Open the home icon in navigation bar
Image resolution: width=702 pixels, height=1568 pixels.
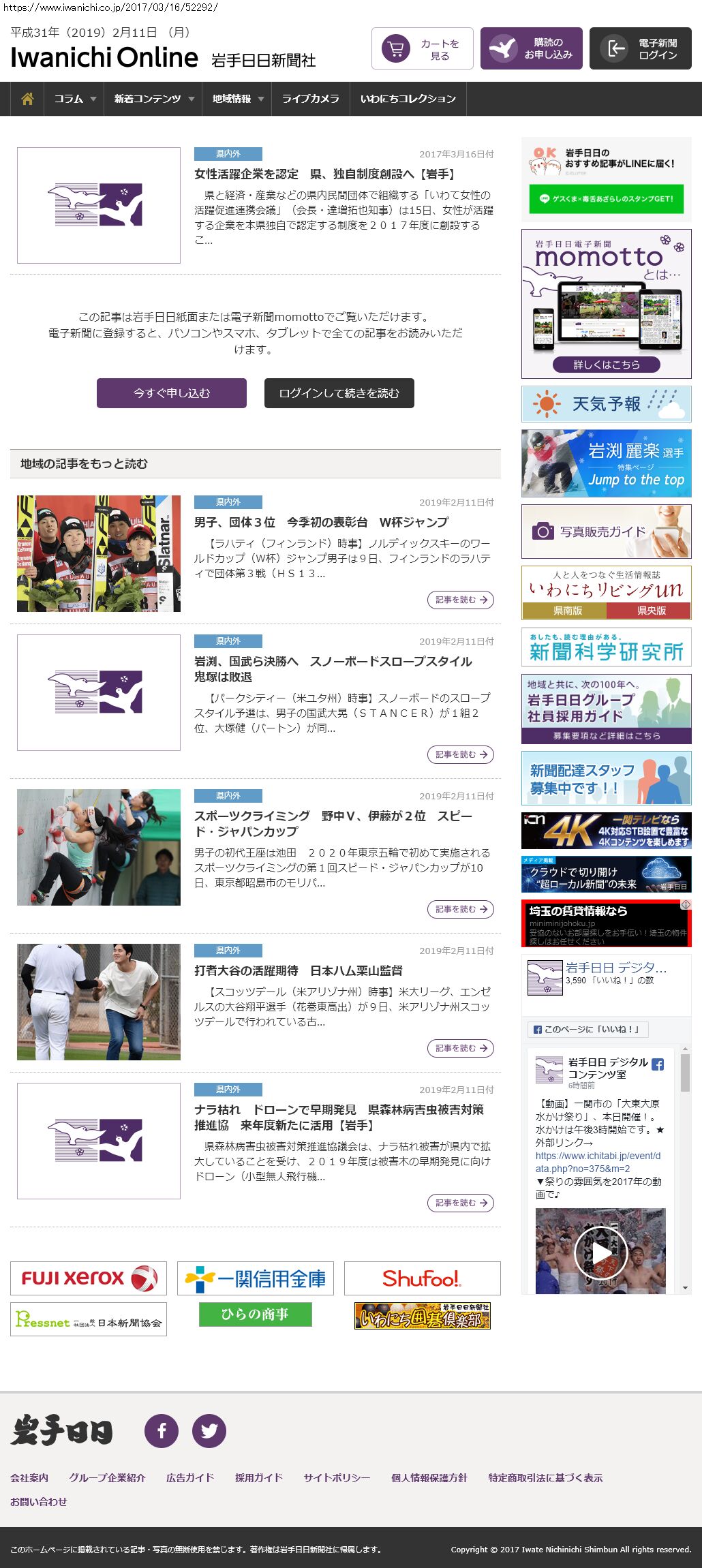pyautogui.click(x=27, y=99)
